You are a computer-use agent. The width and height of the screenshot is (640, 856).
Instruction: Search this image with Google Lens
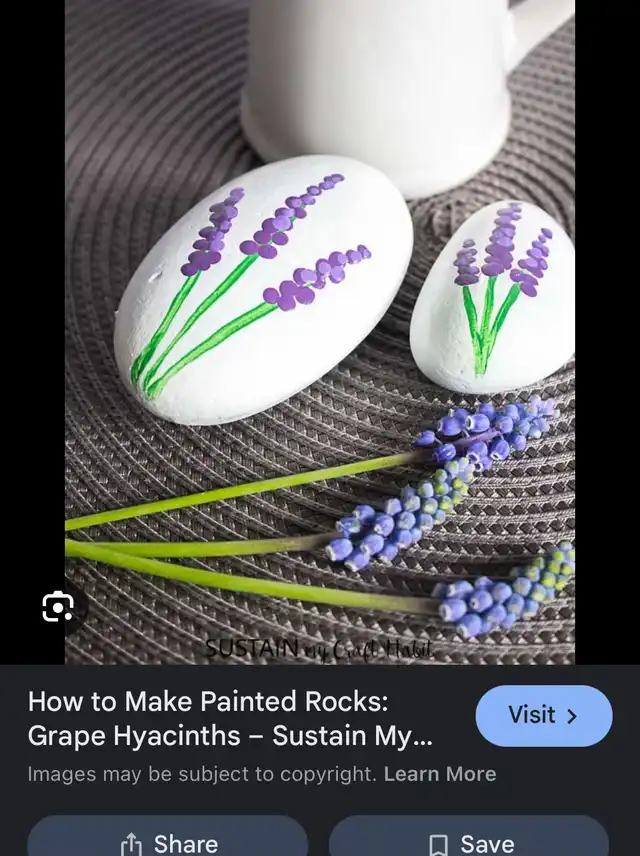tap(58, 606)
